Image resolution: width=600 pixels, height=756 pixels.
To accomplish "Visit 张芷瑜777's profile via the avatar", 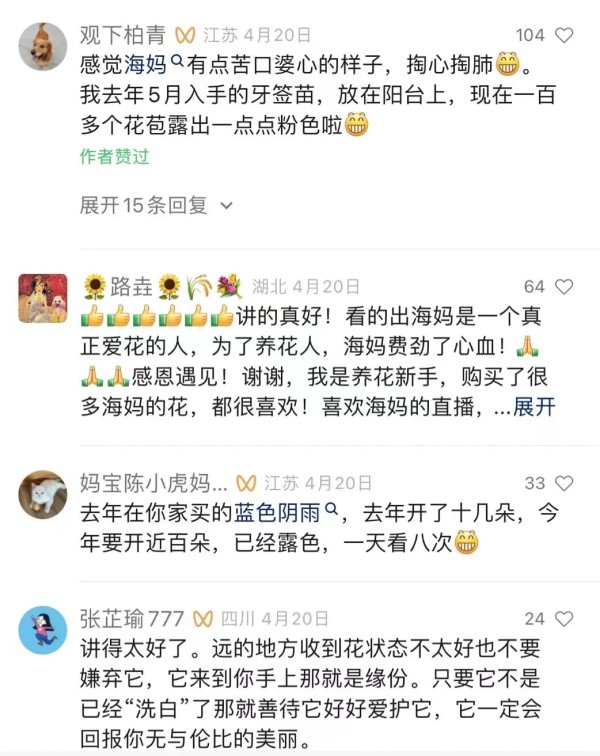I will tap(43, 630).
